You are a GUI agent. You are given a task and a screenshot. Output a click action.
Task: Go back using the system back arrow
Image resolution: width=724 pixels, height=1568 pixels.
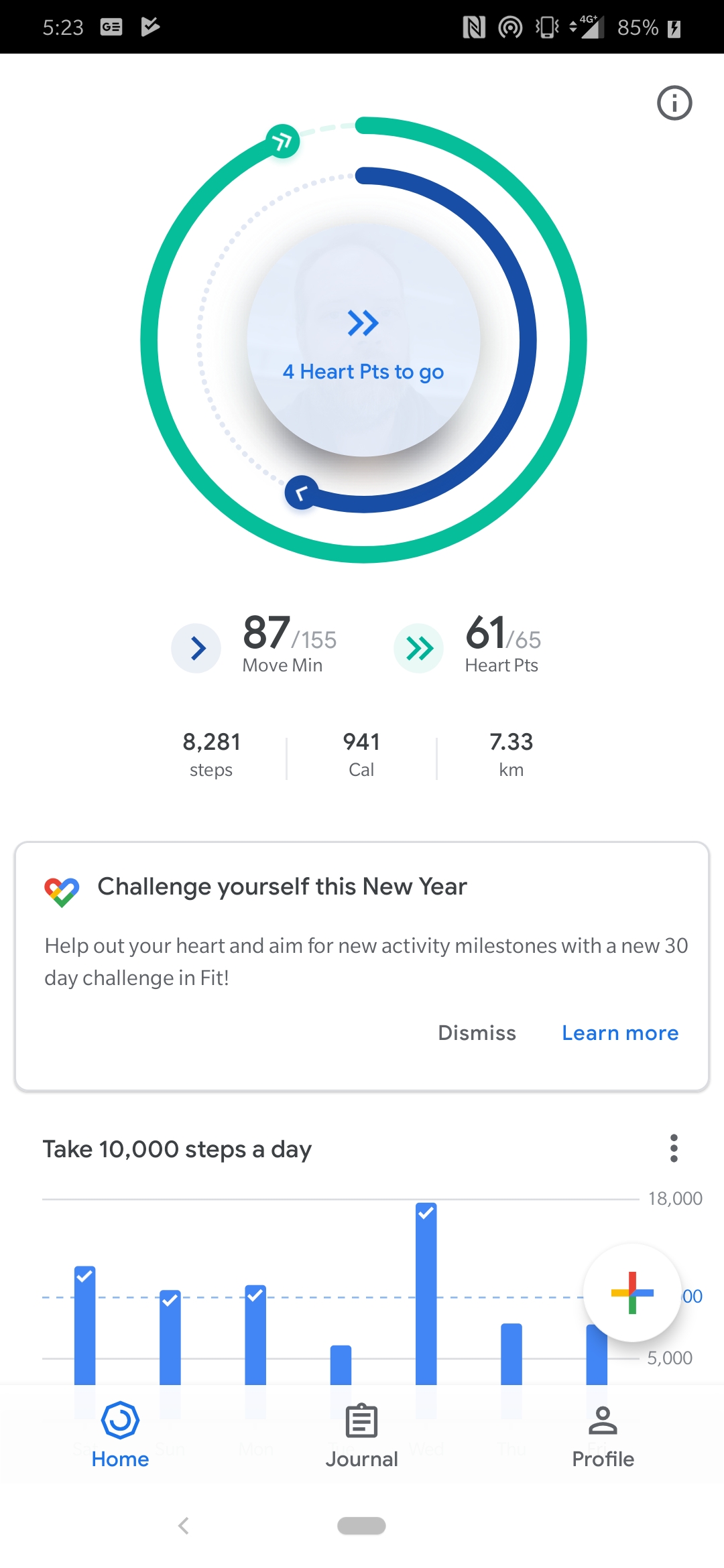coord(184,1526)
